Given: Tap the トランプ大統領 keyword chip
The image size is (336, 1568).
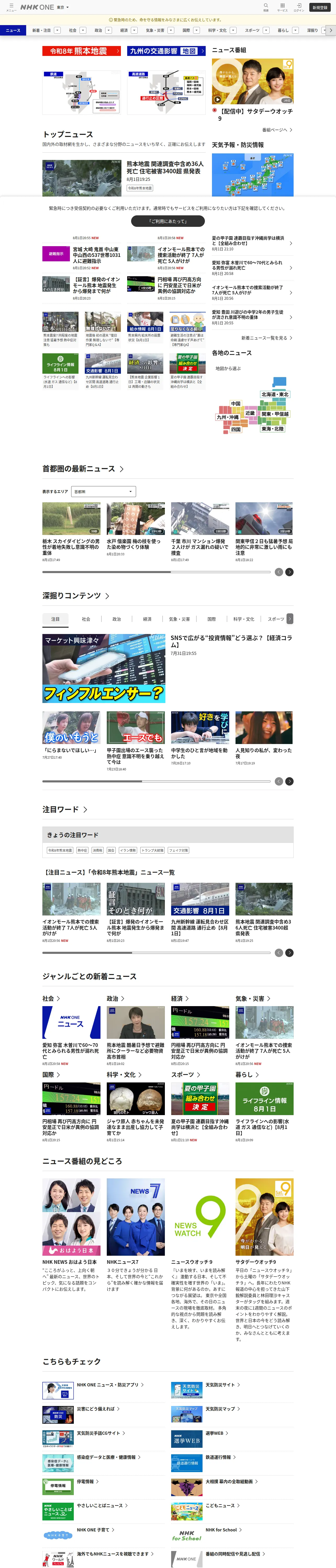Looking at the screenshot, I should coord(153,850).
